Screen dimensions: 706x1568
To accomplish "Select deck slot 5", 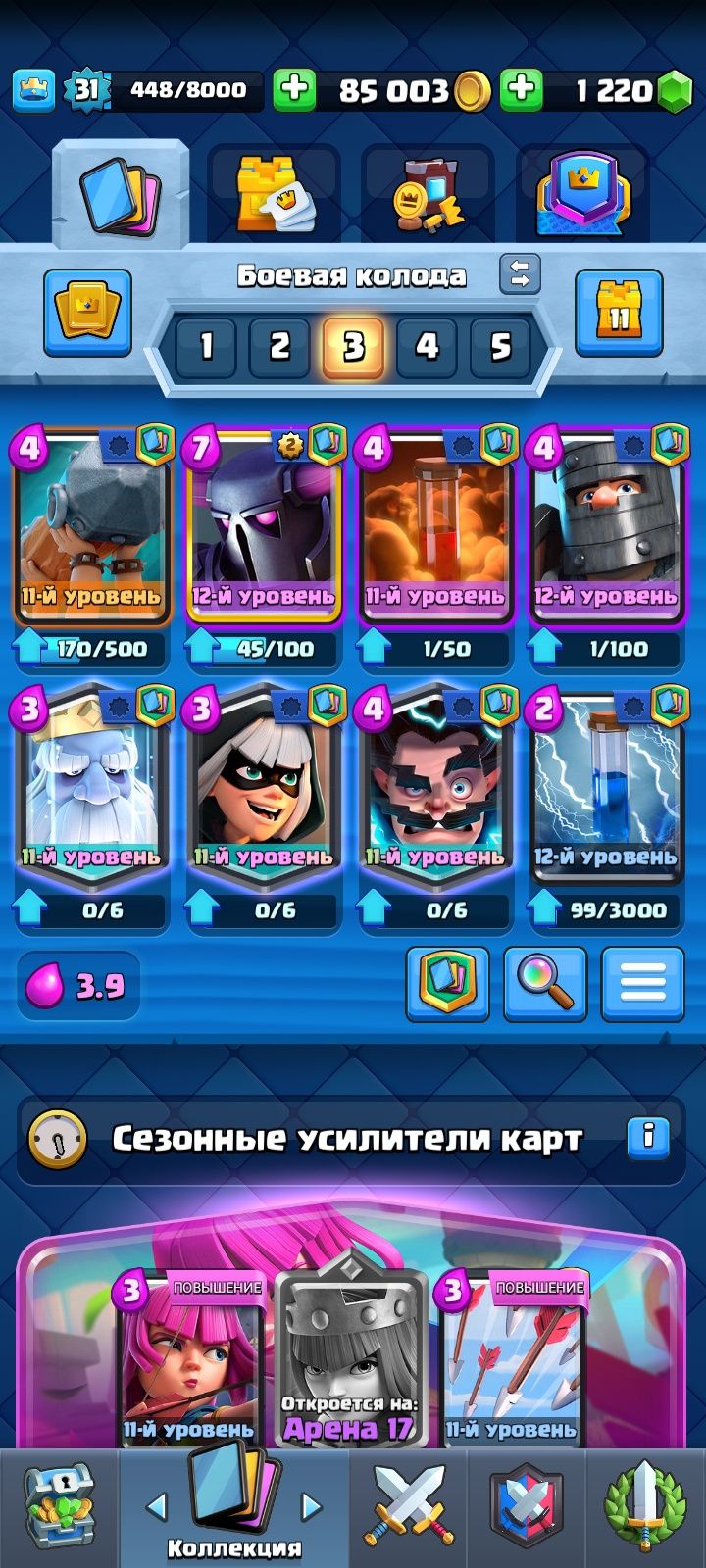I will point(500,346).
